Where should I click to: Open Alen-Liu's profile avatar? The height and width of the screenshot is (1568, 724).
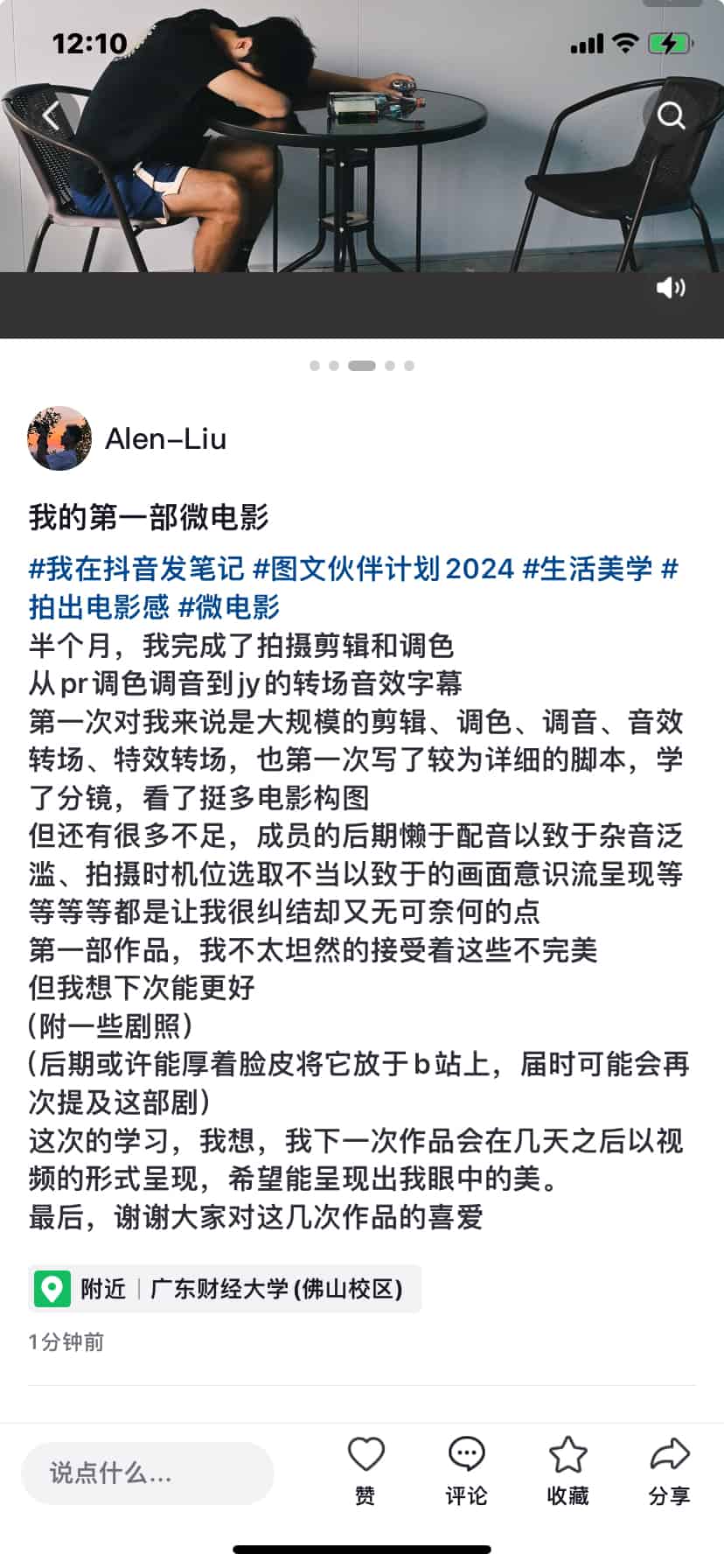[x=59, y=438]
